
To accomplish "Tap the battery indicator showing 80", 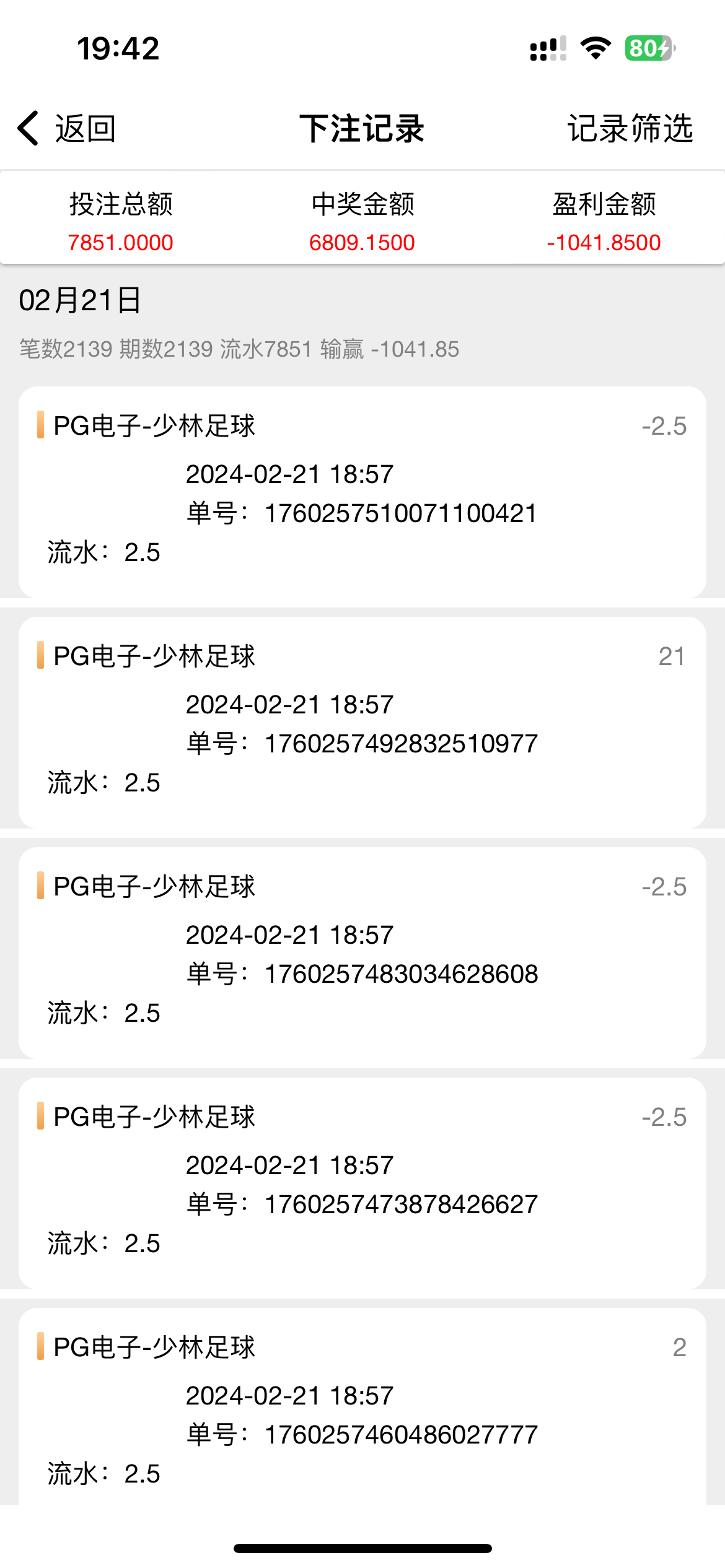I will click(x=648, y=48).
